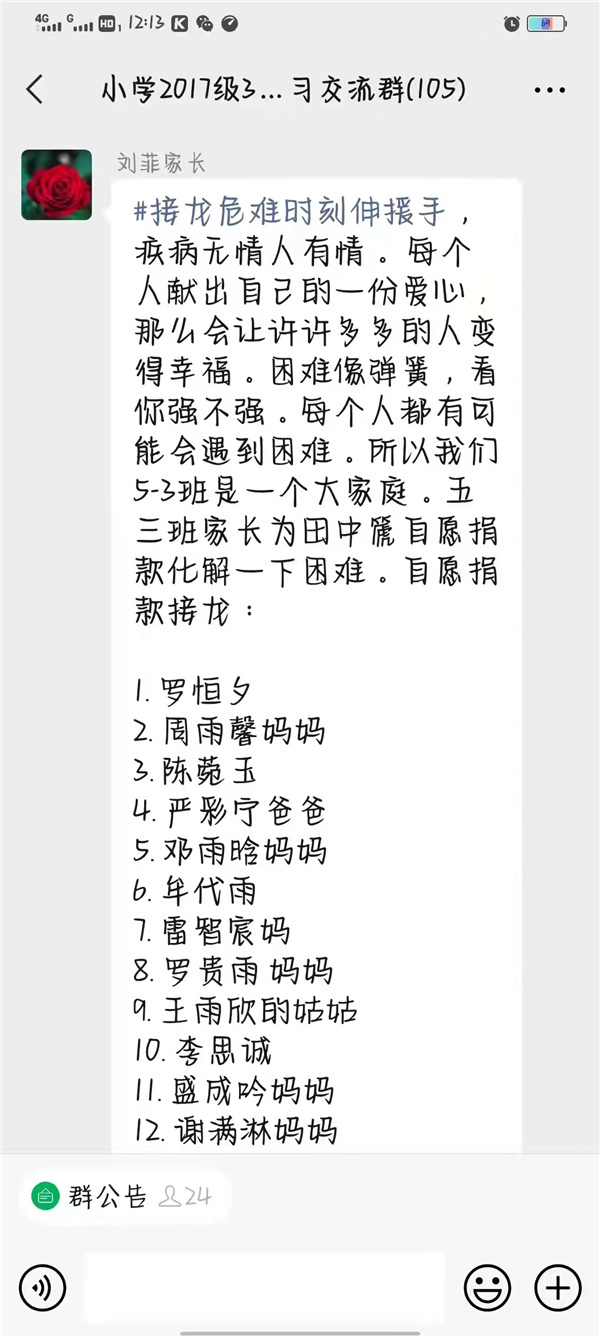Go back from the group chat
The width and height of the screenshot is (600, 1337).
(35, 90)
